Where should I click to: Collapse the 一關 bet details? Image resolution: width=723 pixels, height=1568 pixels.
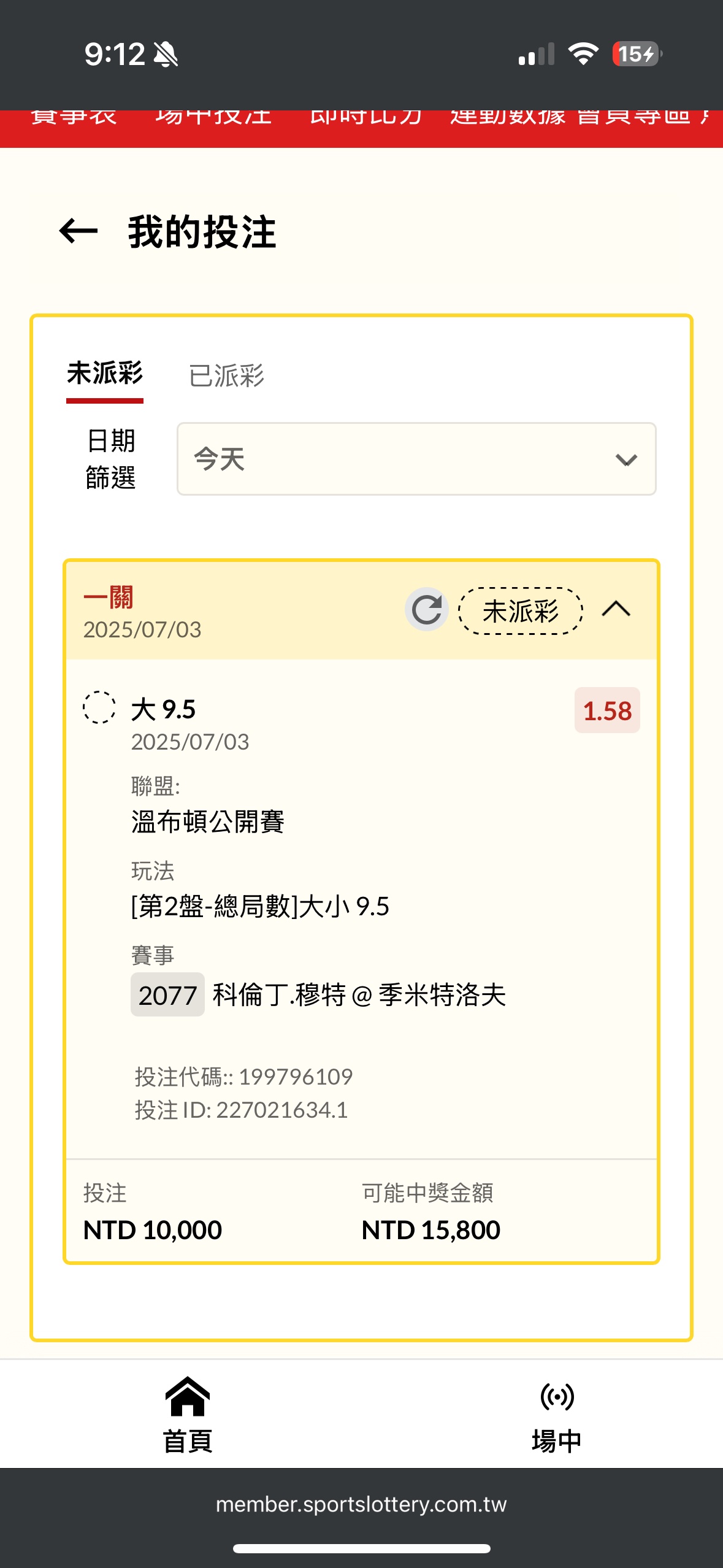coord(616,609)
